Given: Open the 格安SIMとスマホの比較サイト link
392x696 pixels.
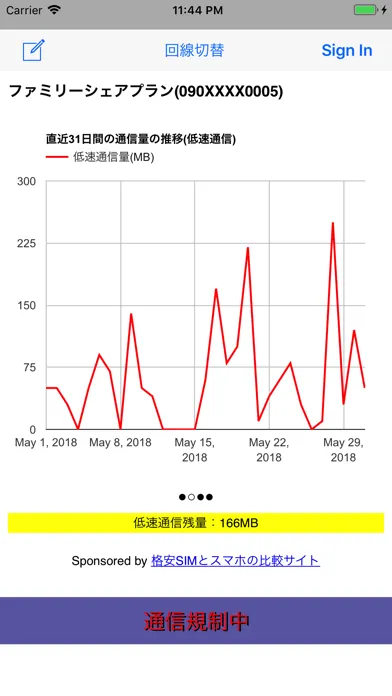Looking at the screenshot, I should click(235, 561).
